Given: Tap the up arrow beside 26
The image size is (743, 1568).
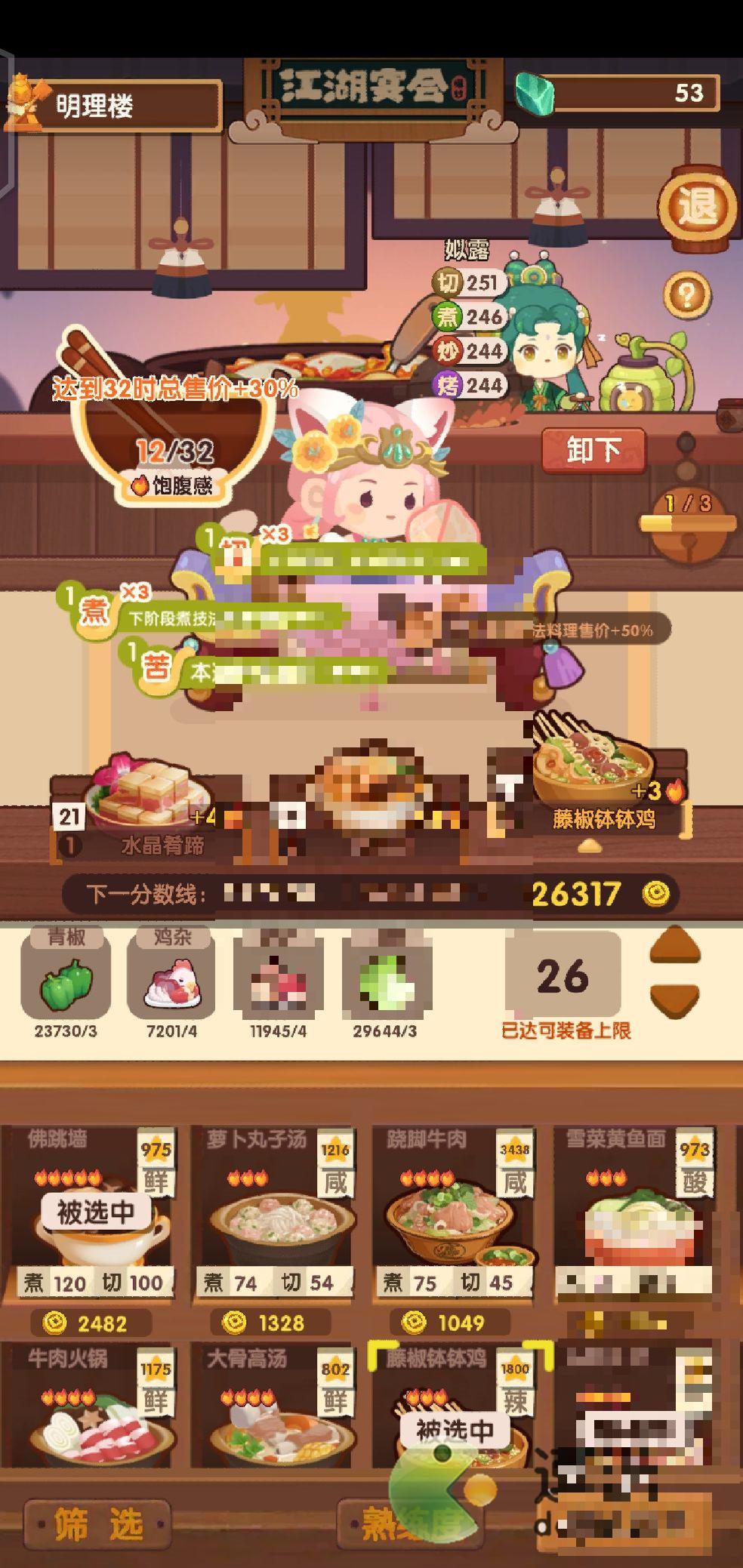Looking at the screenshot, I should (675, 945).
